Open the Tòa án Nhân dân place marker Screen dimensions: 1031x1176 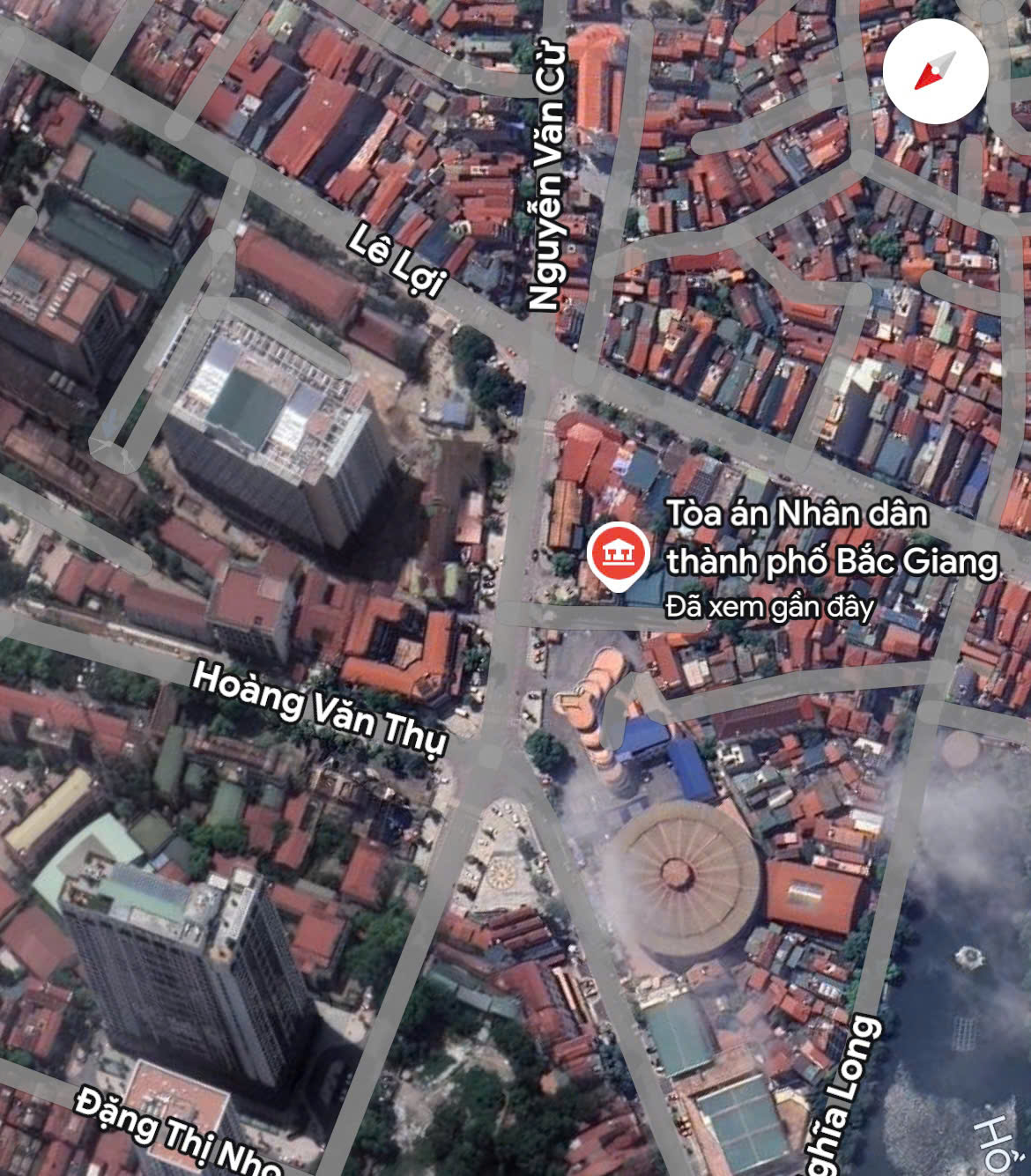619,556
